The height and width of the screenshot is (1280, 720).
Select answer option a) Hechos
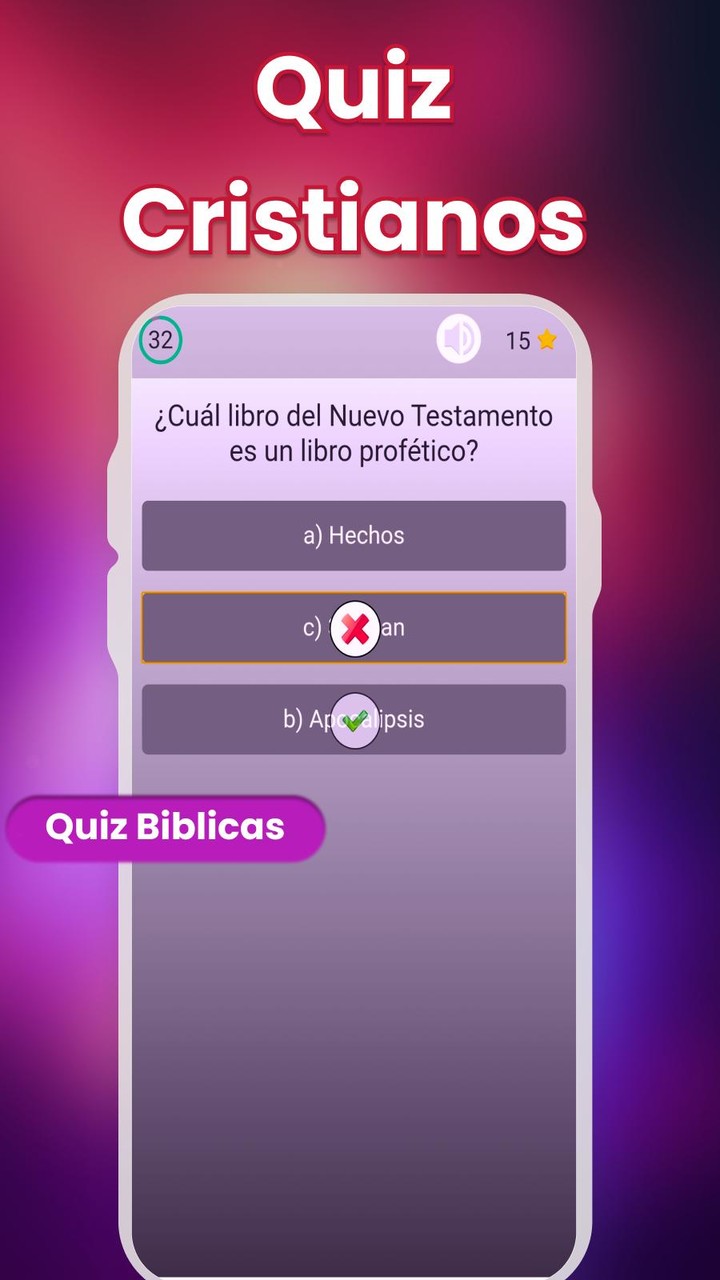coord(354,535)
